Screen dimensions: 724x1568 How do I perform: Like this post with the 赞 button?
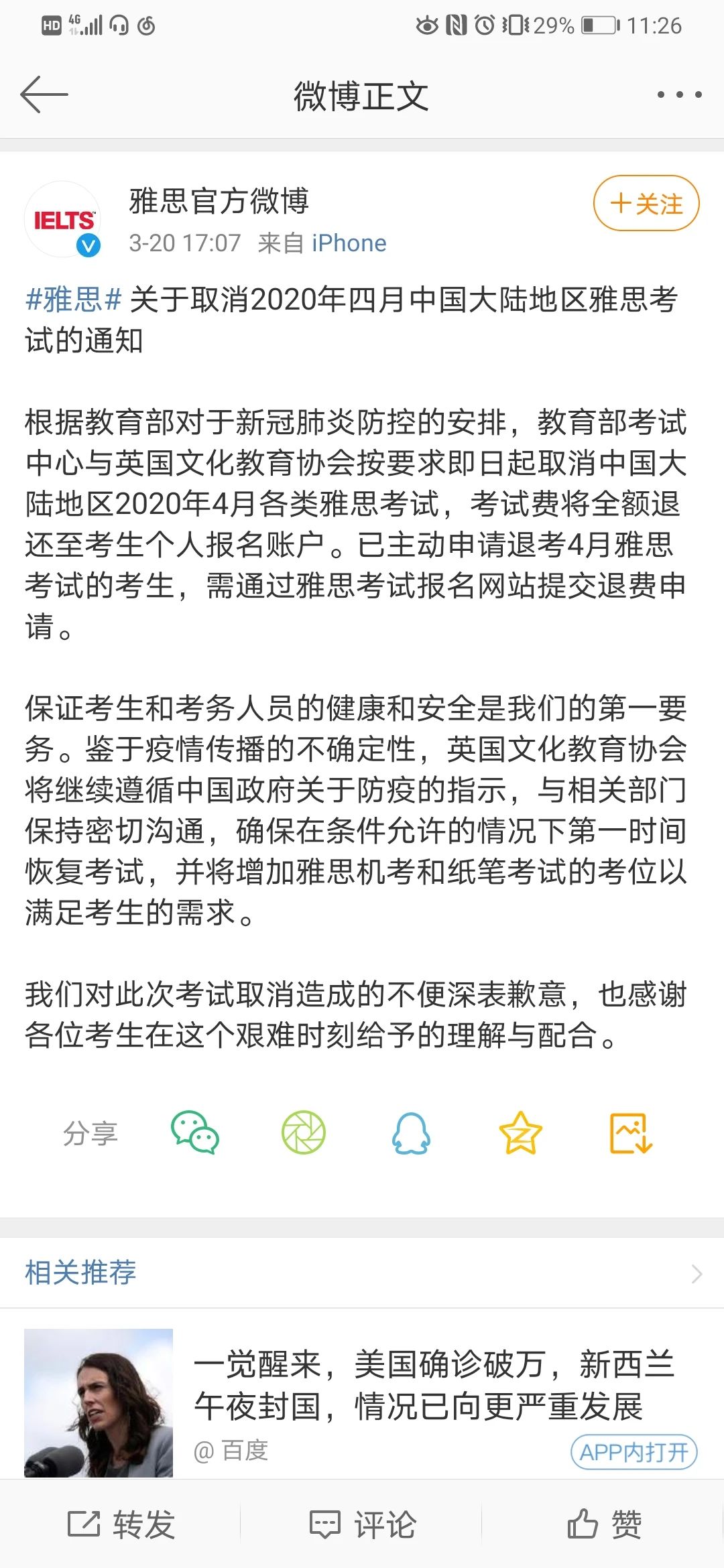(604, 1524)
